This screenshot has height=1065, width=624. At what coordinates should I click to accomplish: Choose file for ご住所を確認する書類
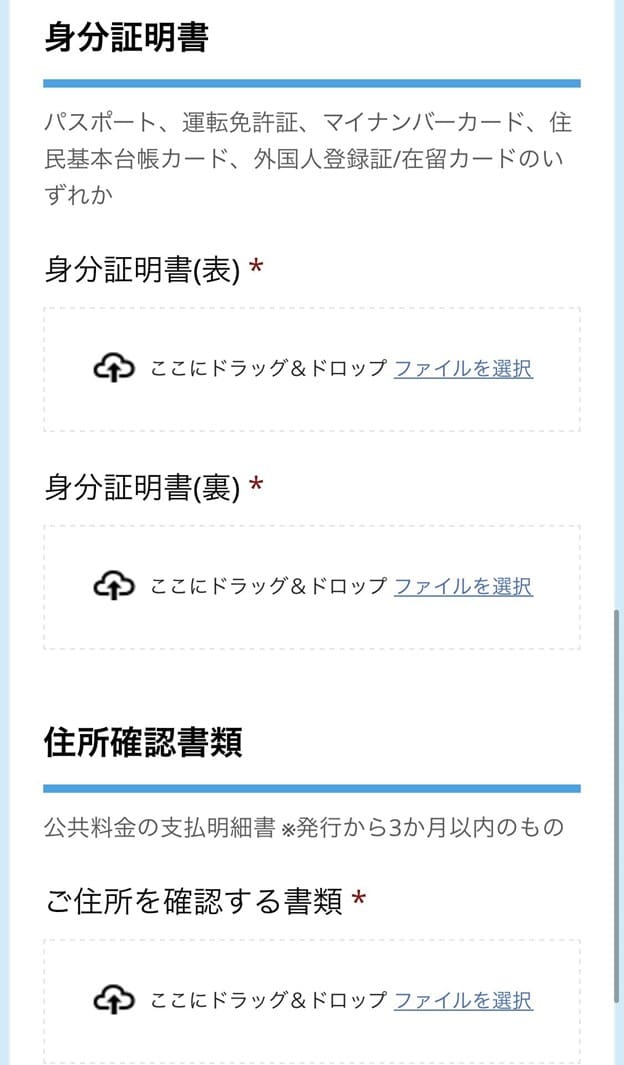click(463, 1001)
